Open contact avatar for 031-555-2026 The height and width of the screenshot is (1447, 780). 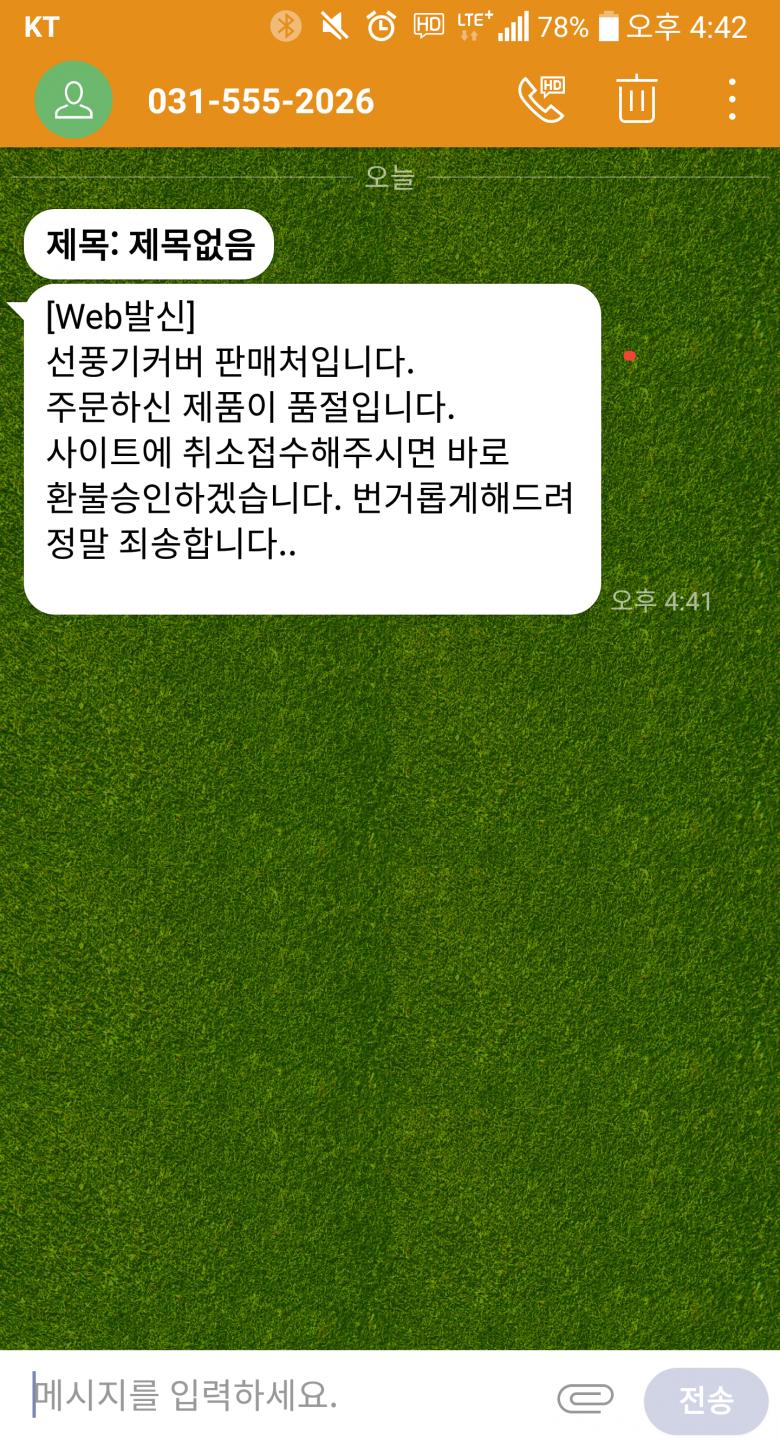click(x=74, y=100)
